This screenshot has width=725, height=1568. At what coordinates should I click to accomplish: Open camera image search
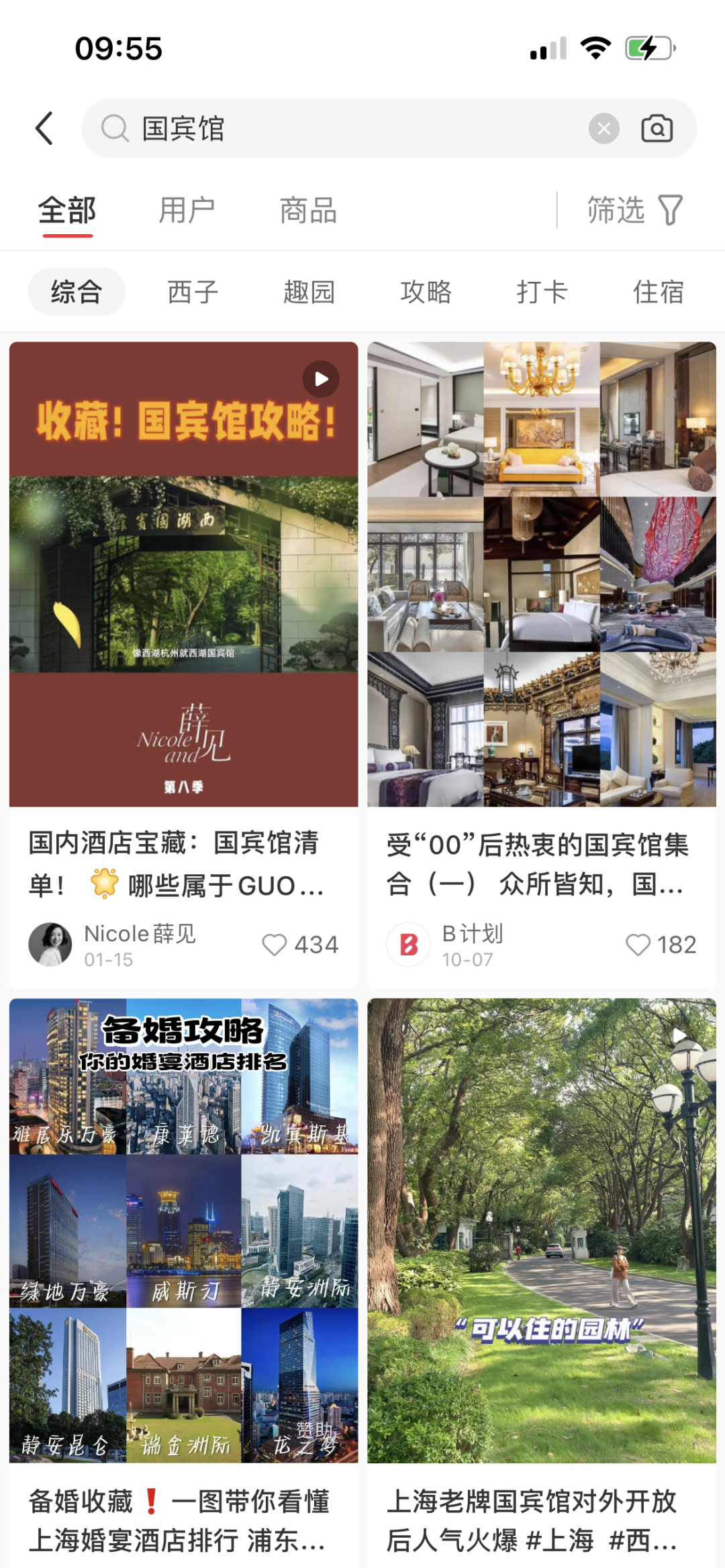[657, 128]
